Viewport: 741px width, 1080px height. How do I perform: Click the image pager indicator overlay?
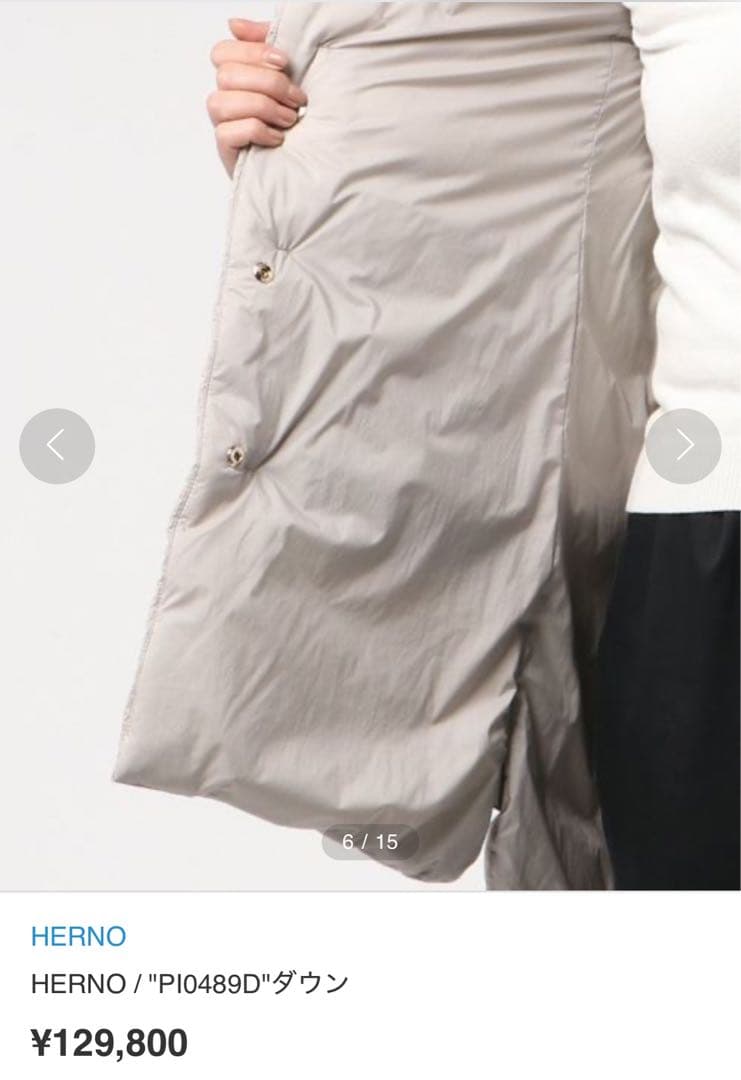(370, 843)
